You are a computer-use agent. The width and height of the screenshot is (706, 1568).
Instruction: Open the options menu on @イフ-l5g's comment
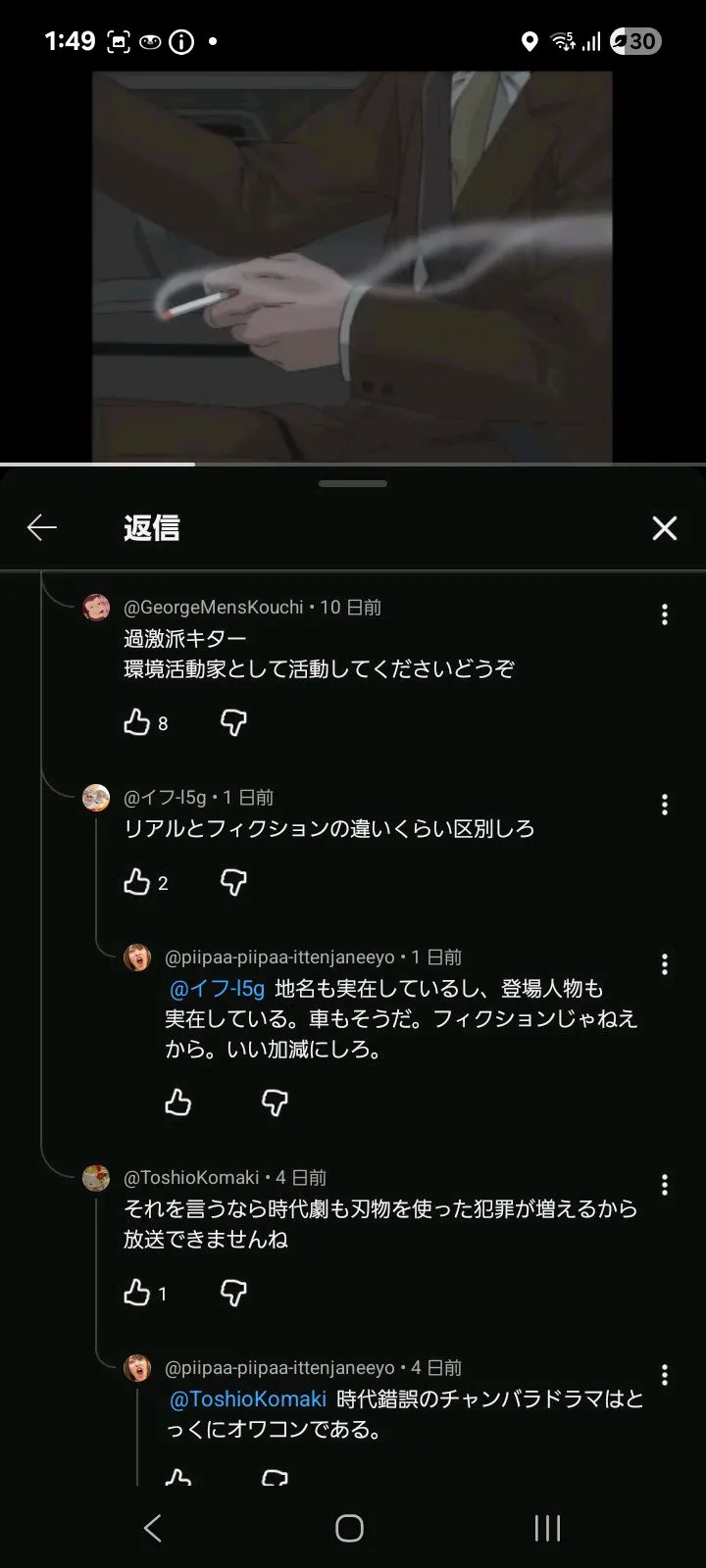click(664, 805)
